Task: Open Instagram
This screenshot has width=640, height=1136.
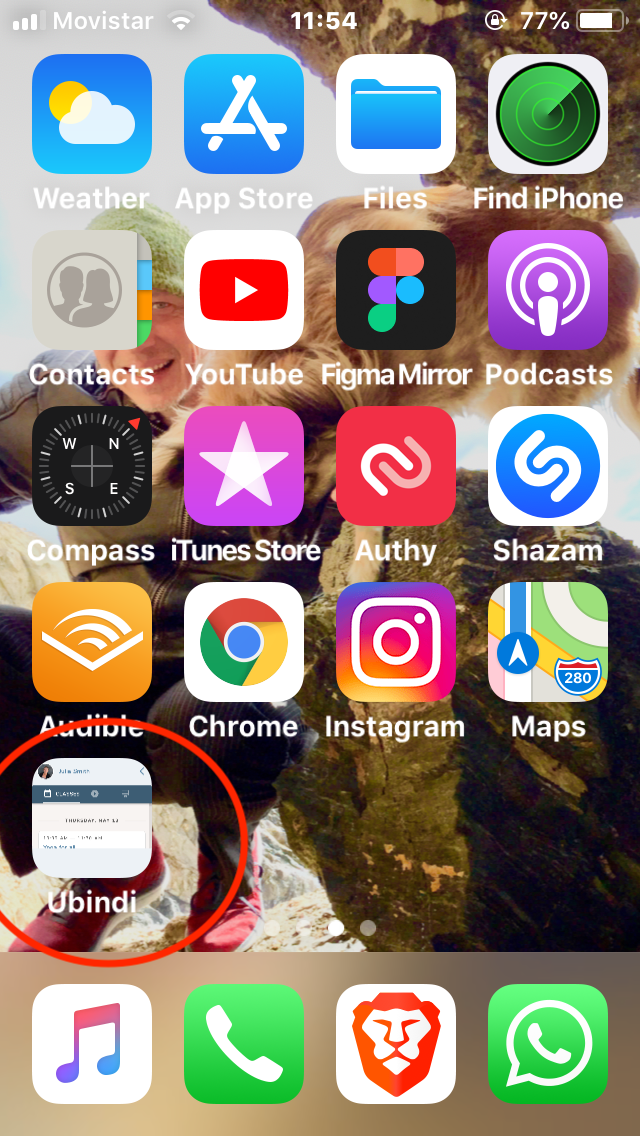Action: (x=396, y=642)
